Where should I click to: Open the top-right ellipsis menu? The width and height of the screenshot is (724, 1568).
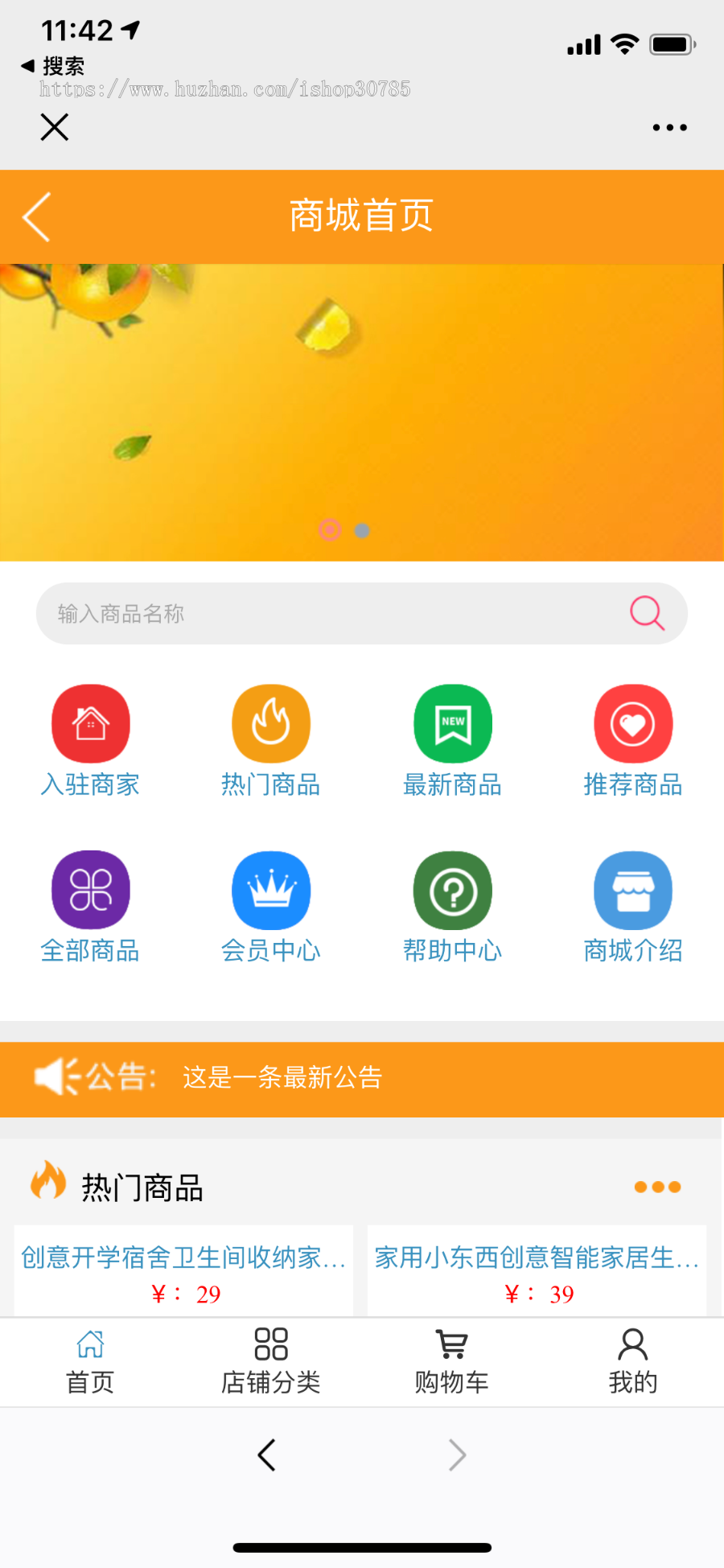tap(669, 127)
